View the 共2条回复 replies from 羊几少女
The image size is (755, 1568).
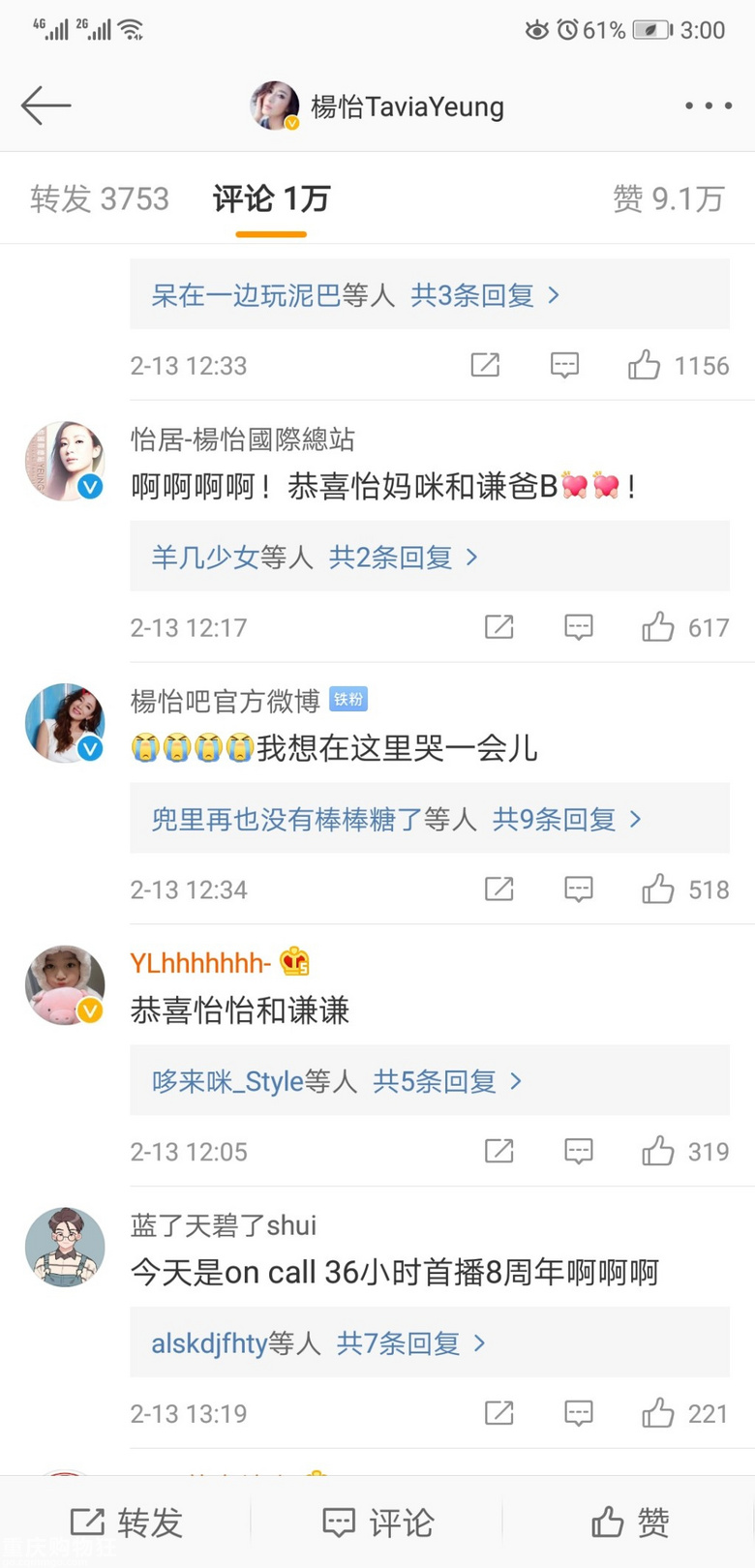pos(403,558)
